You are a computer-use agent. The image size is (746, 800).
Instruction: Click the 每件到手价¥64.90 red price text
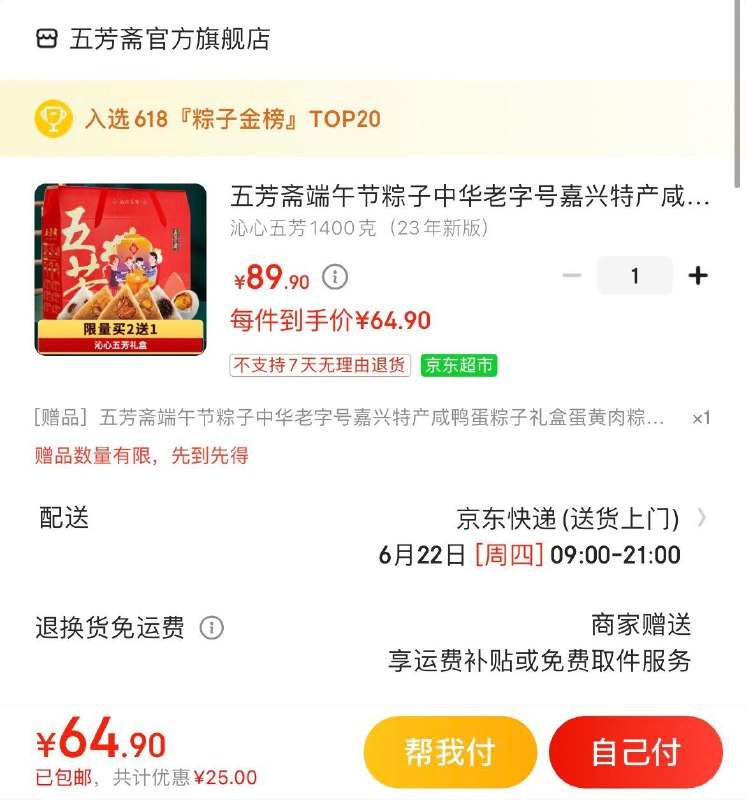tap(330, 322)
